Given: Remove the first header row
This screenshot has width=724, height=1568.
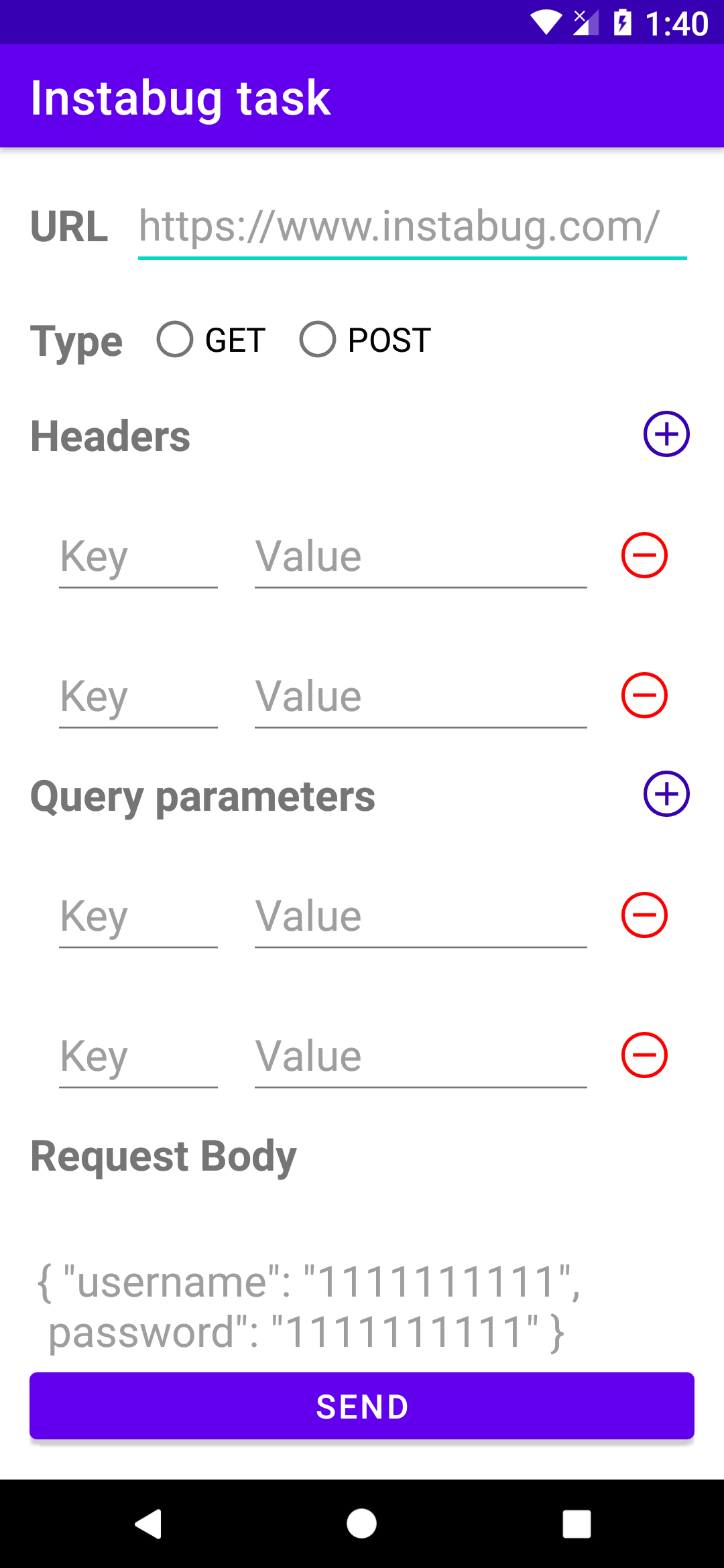Looking at the screenshot, I should [x=644, y=556].
